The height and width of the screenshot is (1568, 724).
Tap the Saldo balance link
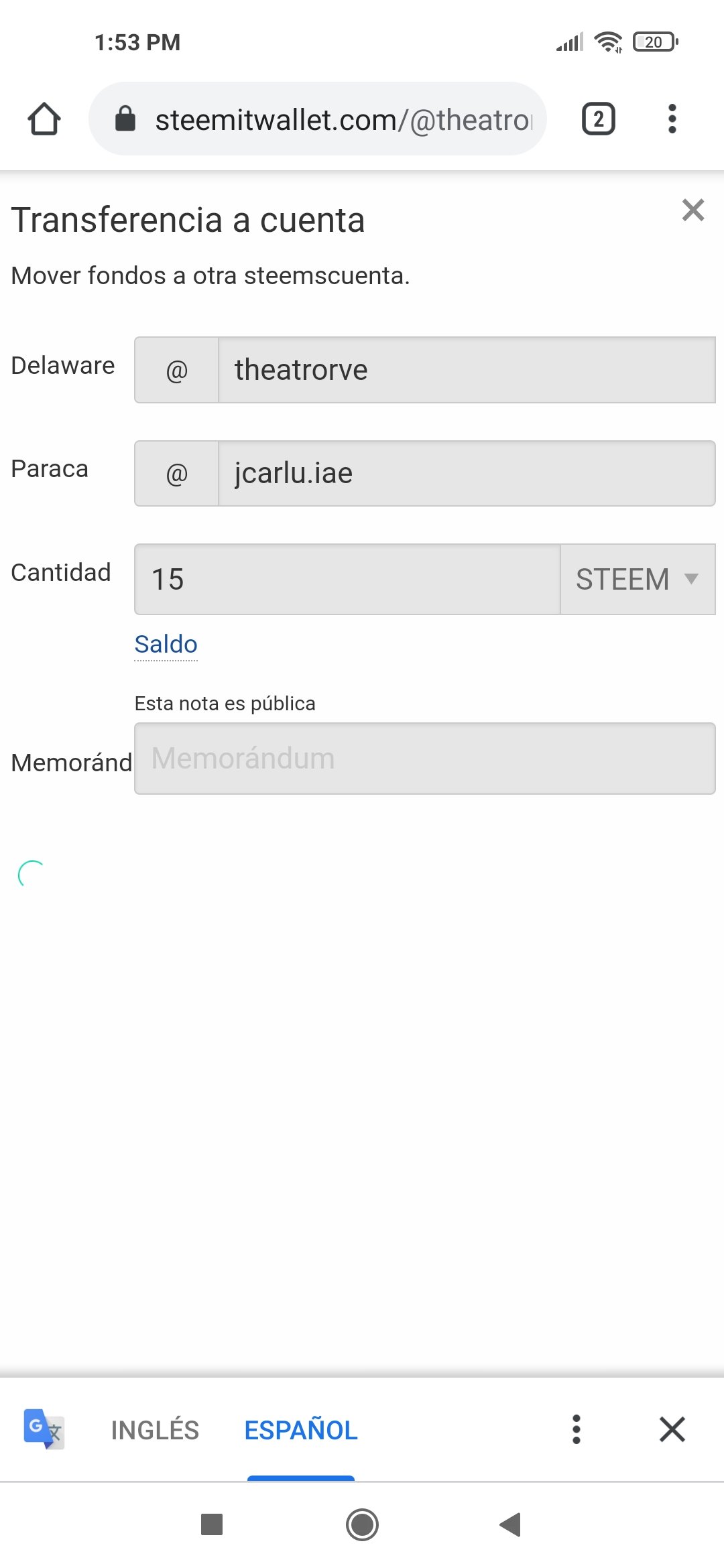coord(166,644)
